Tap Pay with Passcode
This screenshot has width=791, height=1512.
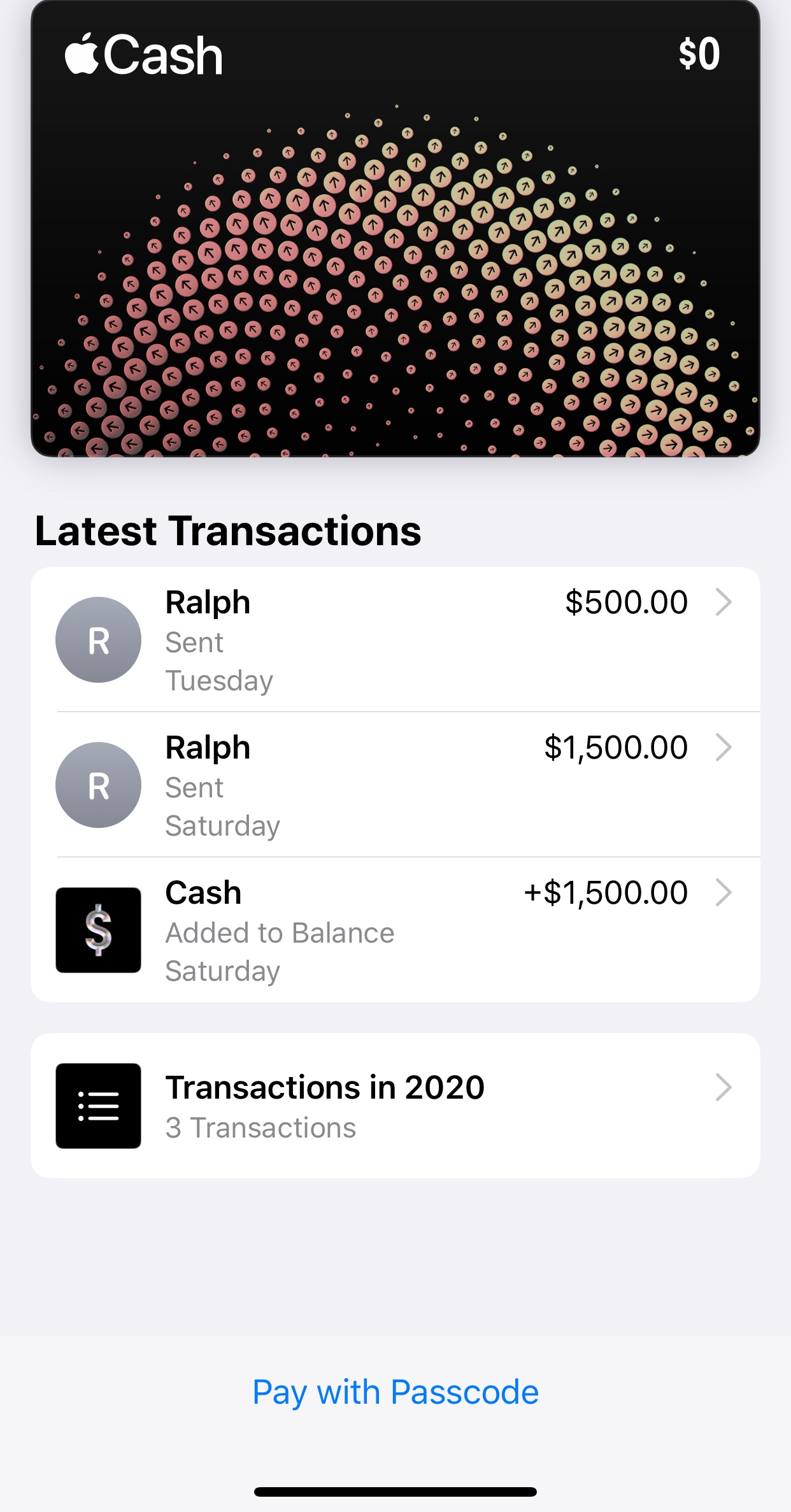click(396, 1392)
